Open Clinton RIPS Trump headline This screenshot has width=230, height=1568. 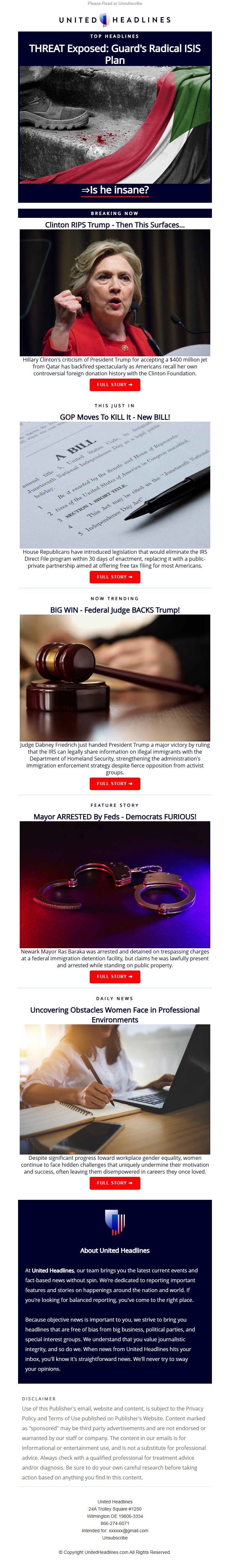click(x=115, y=225)
